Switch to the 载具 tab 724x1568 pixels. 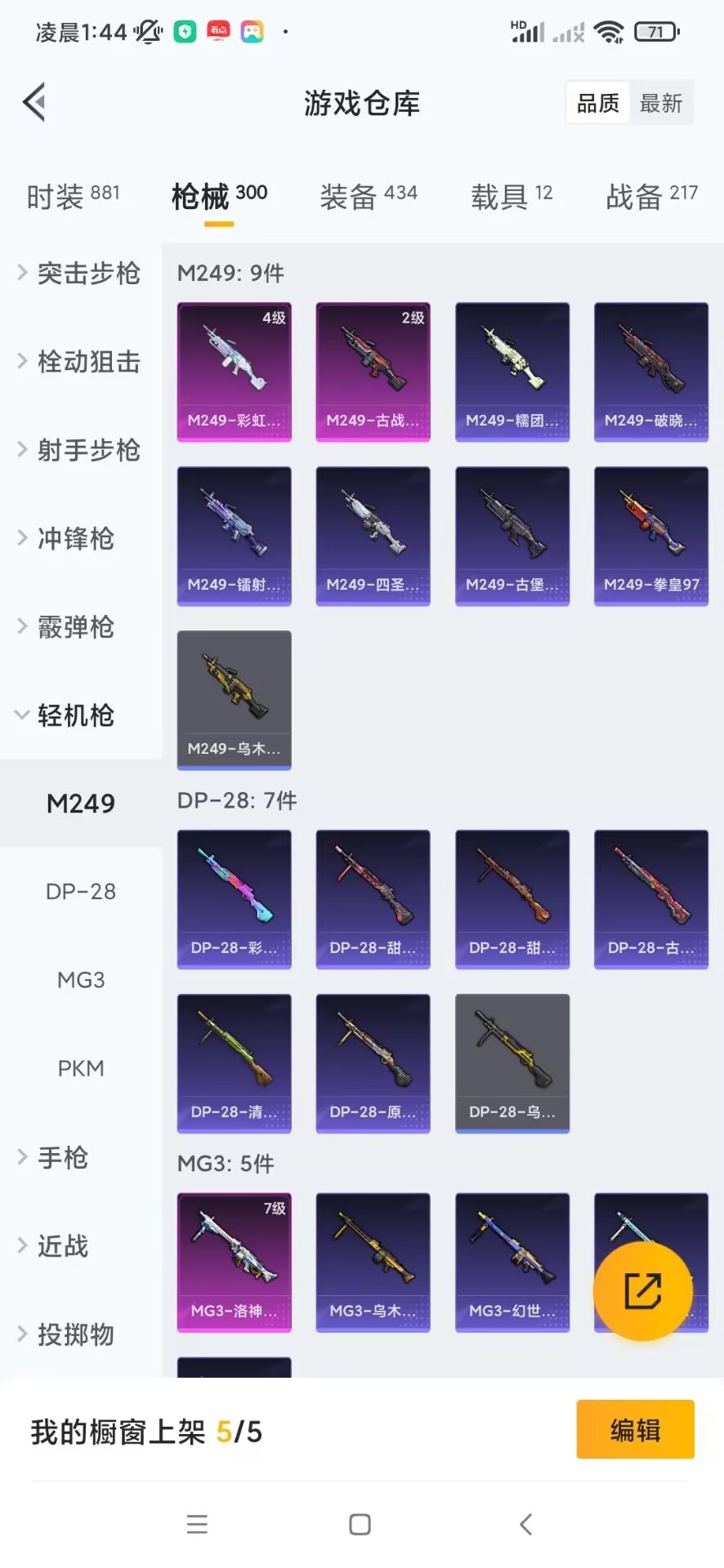[512, 196]
